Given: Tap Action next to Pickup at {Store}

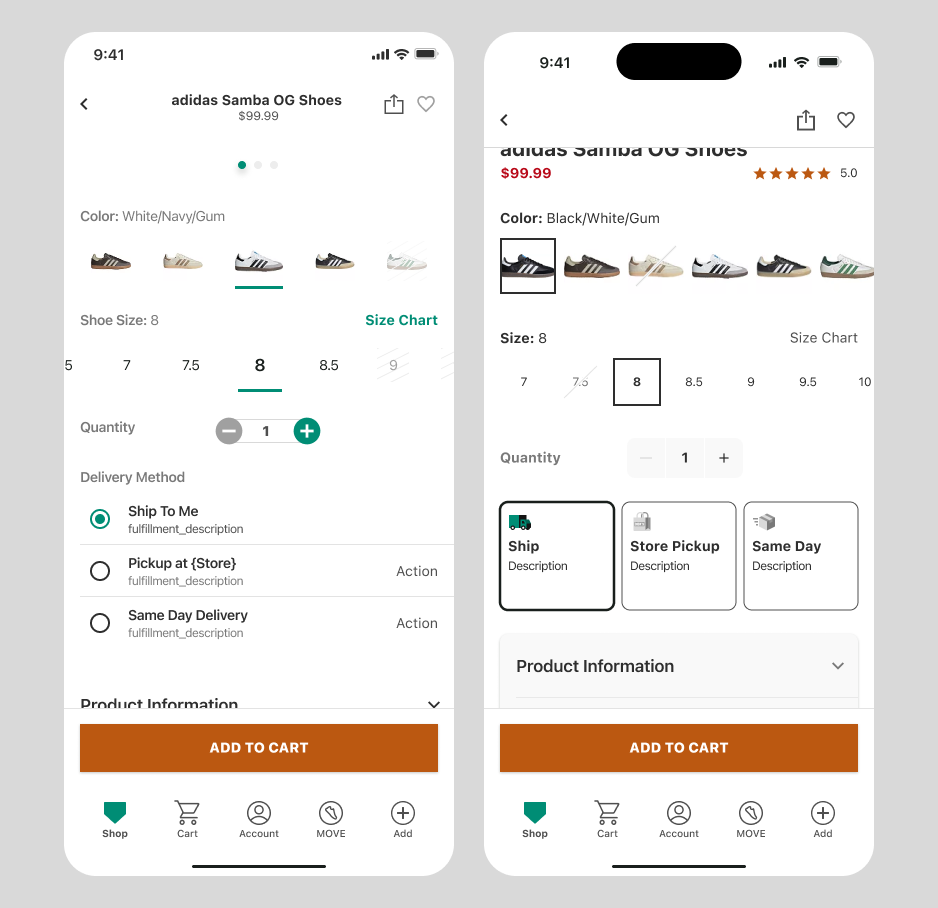Looking at the screenshot, I should tap(416, 571).
